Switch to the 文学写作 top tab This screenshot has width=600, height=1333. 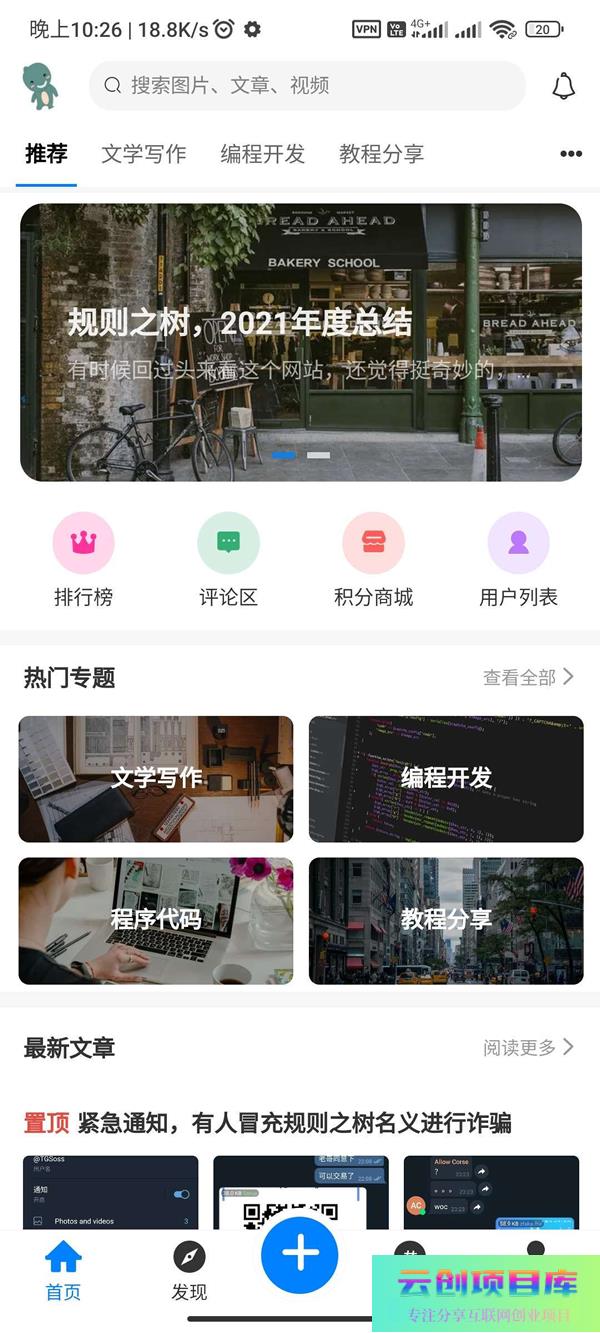tap(144, 154)
